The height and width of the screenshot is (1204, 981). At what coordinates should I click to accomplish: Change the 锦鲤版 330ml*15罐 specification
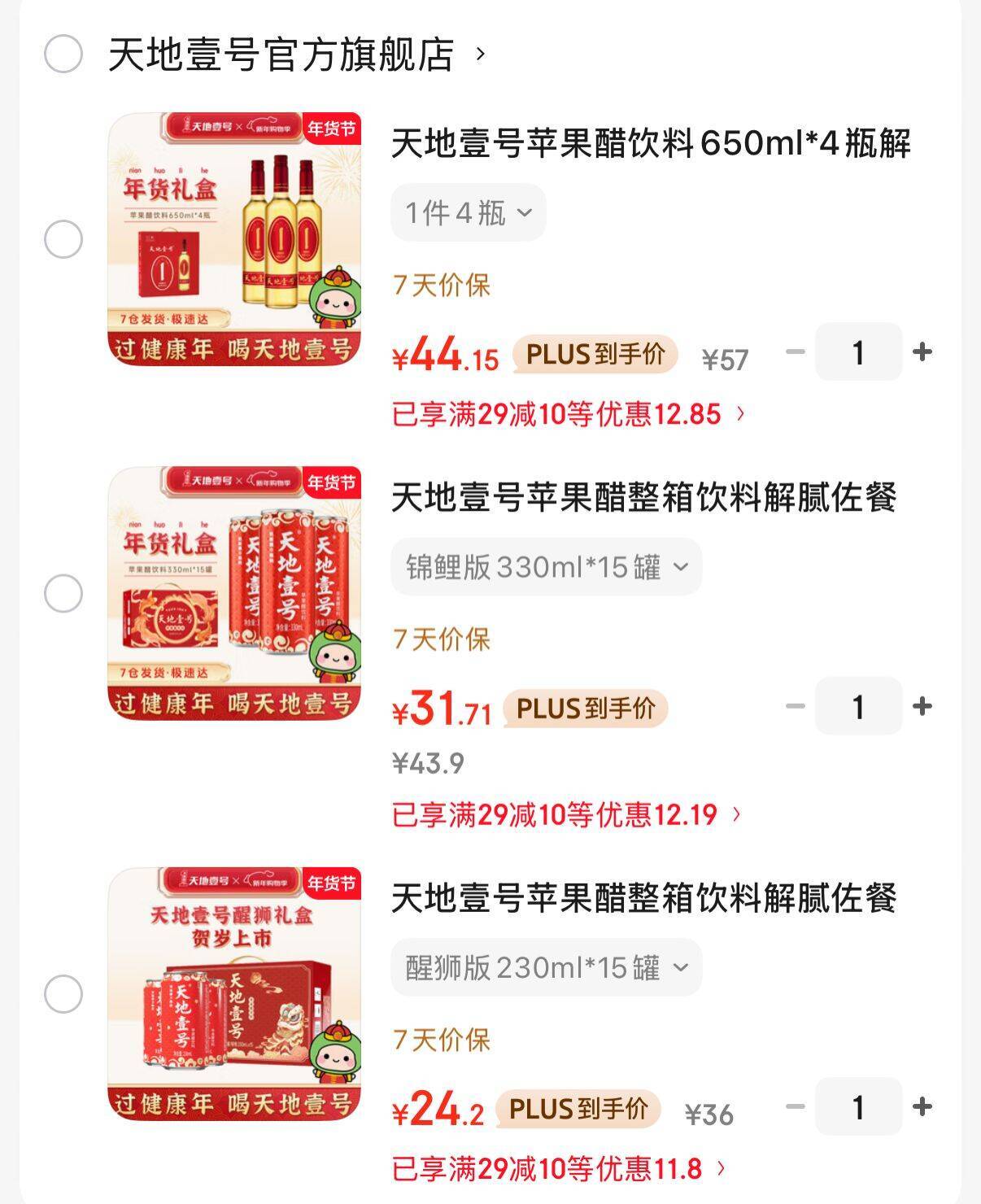(546, 567)
